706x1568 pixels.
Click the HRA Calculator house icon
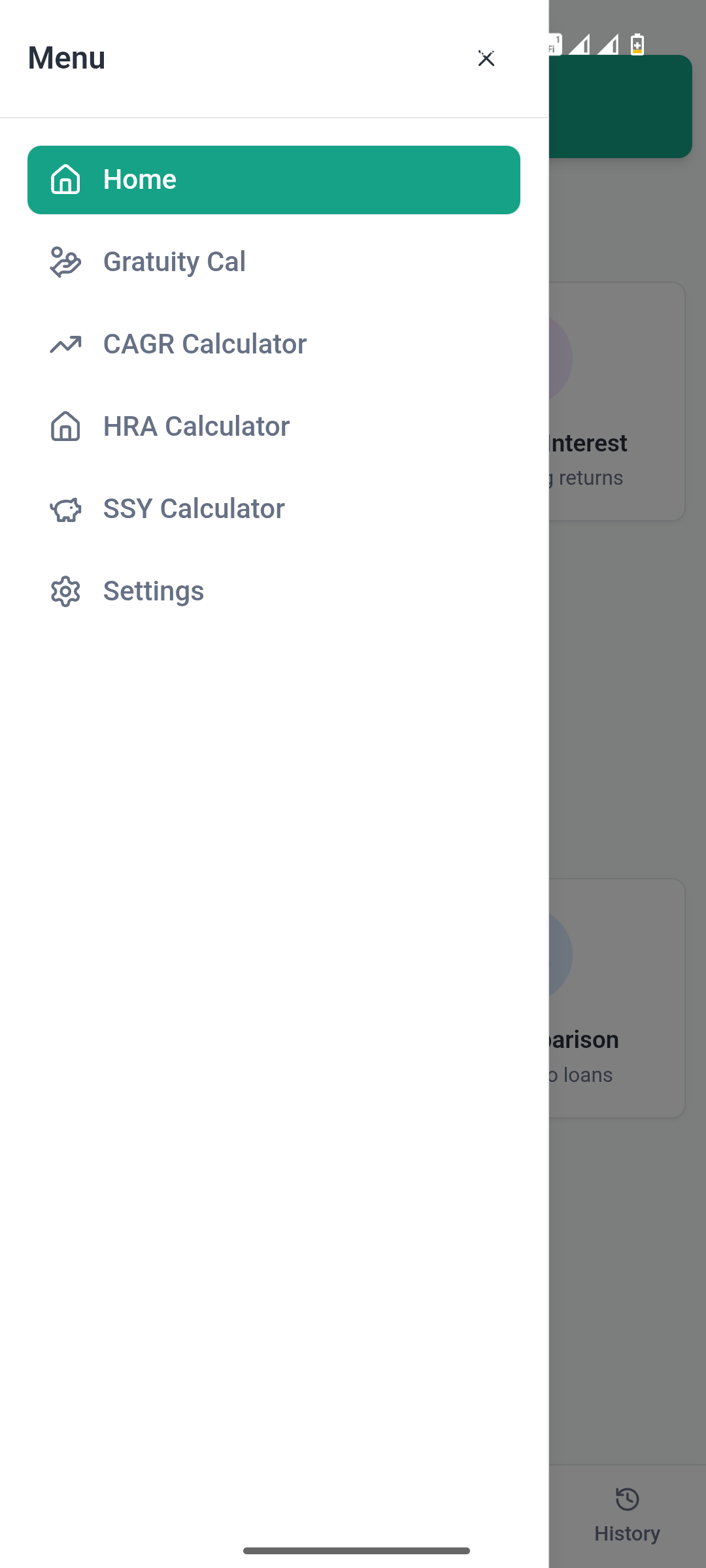click(x=64, y=426)
